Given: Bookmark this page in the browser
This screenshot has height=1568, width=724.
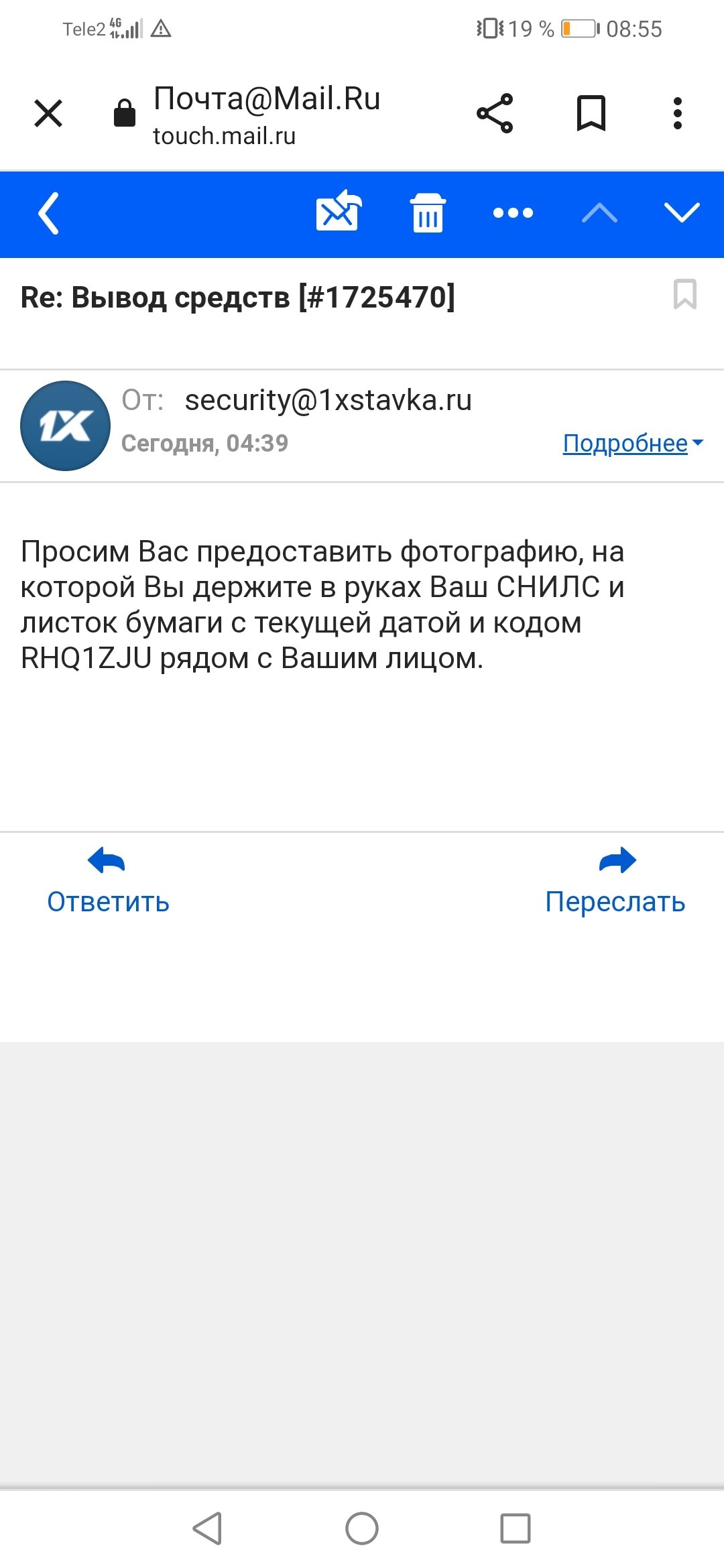Looking at the screenshot, I should (x=591, y=113).
